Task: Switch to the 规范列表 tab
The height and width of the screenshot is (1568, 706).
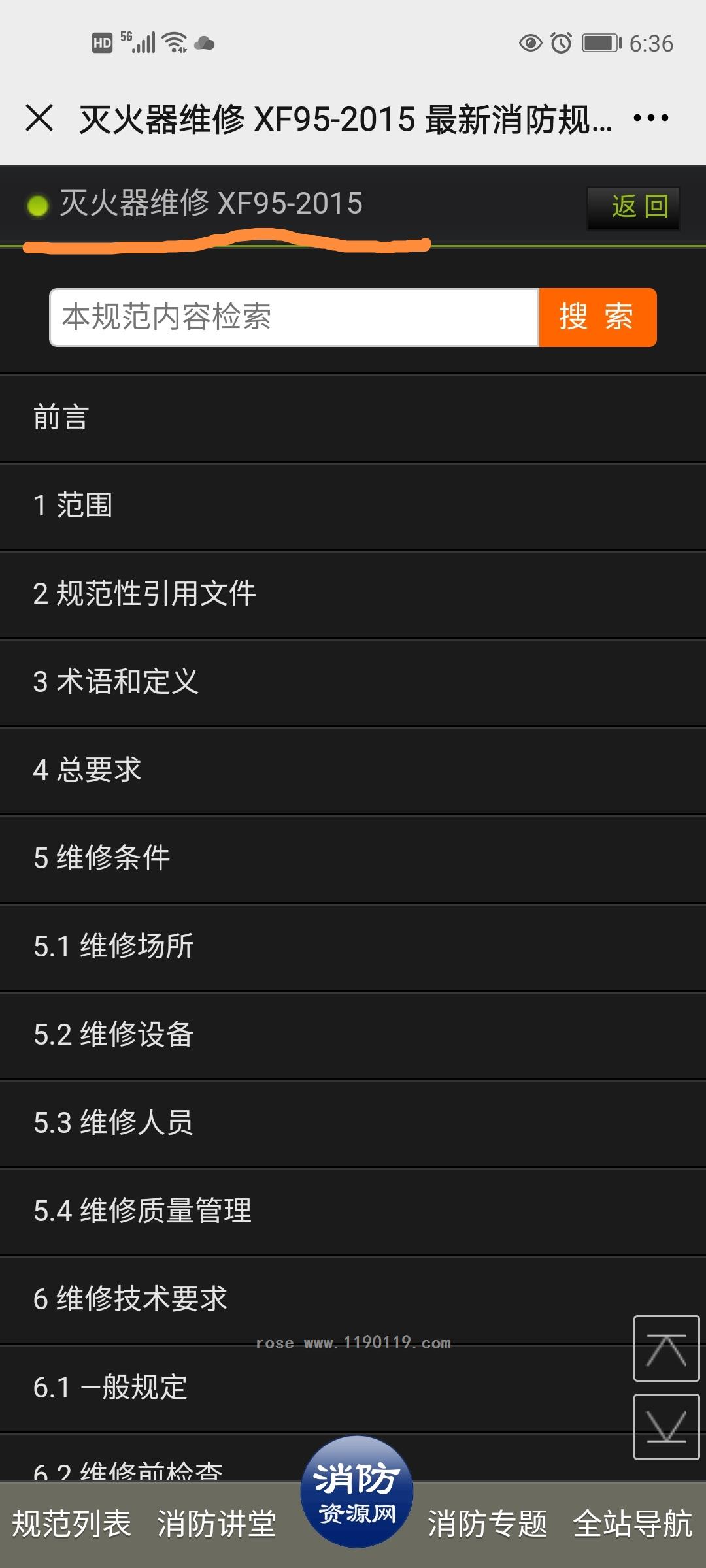Action: [x=72, y=1524]
